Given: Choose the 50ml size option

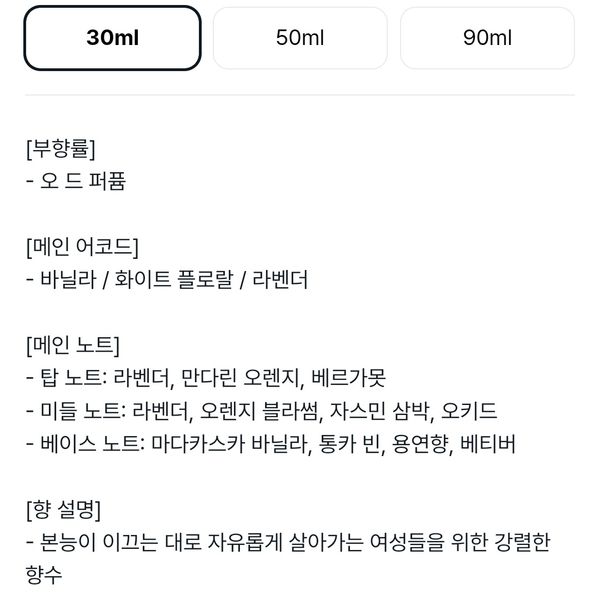Looking at the screenshot, I should [x=300, y=38].
